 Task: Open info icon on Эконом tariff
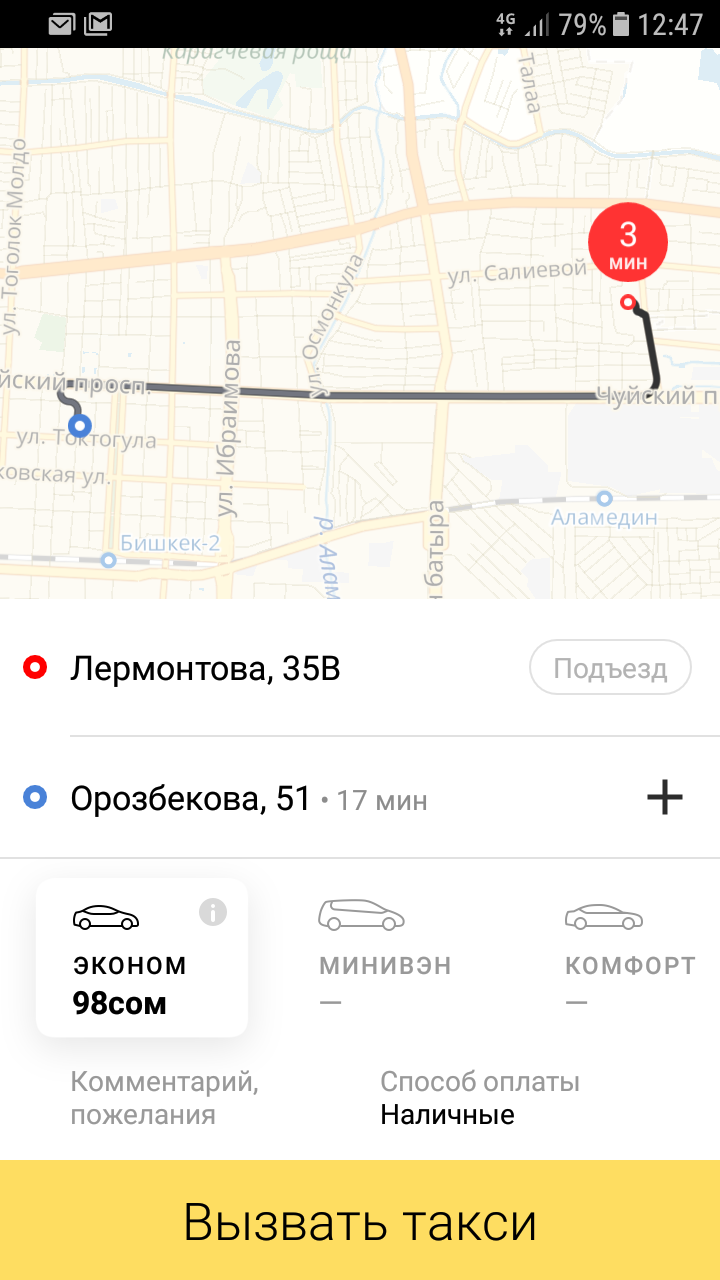213,912
